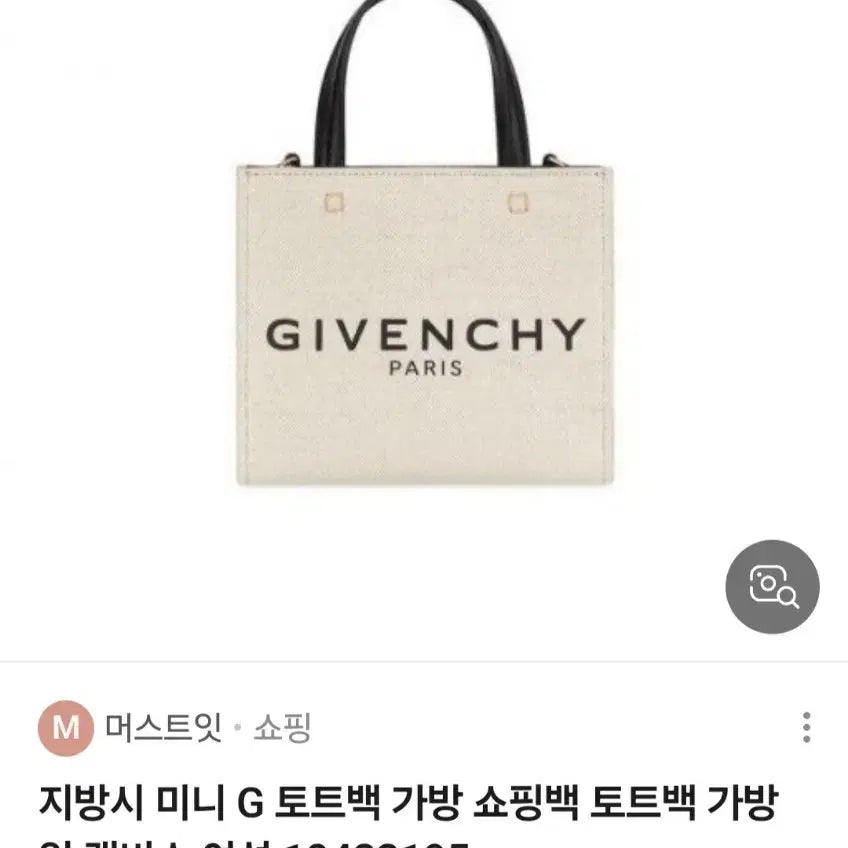Open the overflow menu for this result
Viewport: 848px width, 848px height.
806,727
